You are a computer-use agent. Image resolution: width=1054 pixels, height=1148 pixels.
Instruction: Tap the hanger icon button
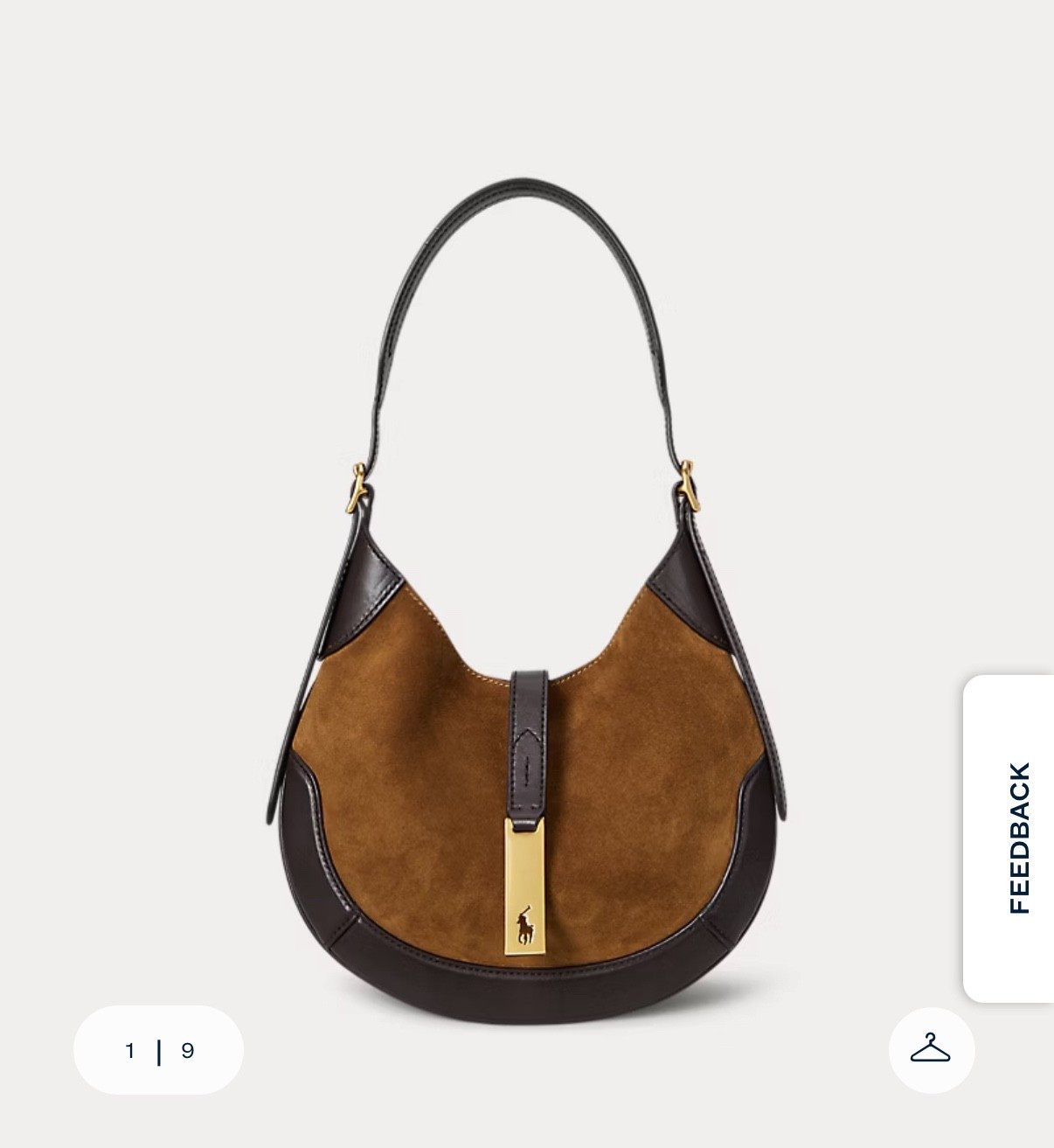(931, 1049)
